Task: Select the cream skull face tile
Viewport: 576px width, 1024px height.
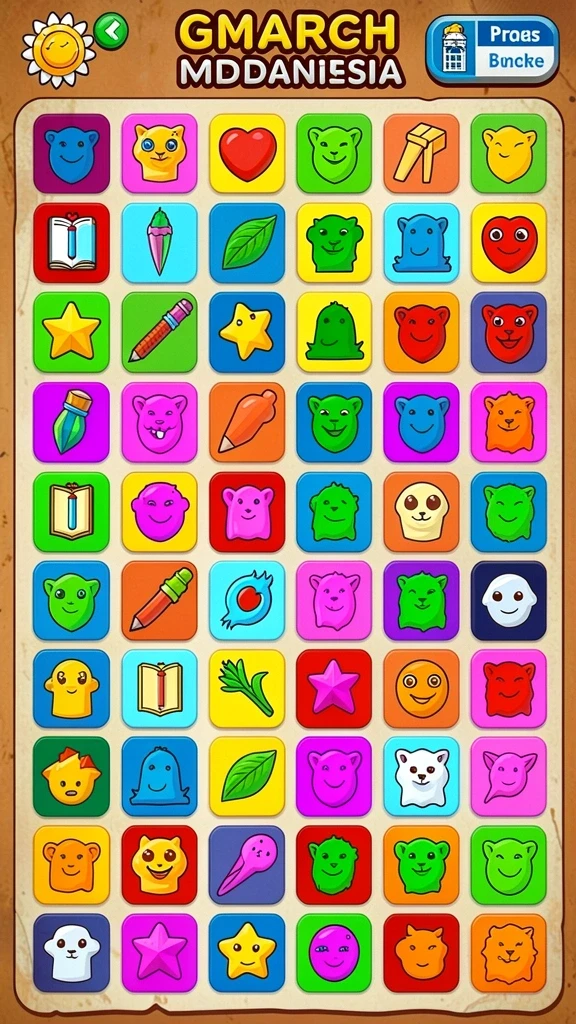Action: click(x=421, y=511)
